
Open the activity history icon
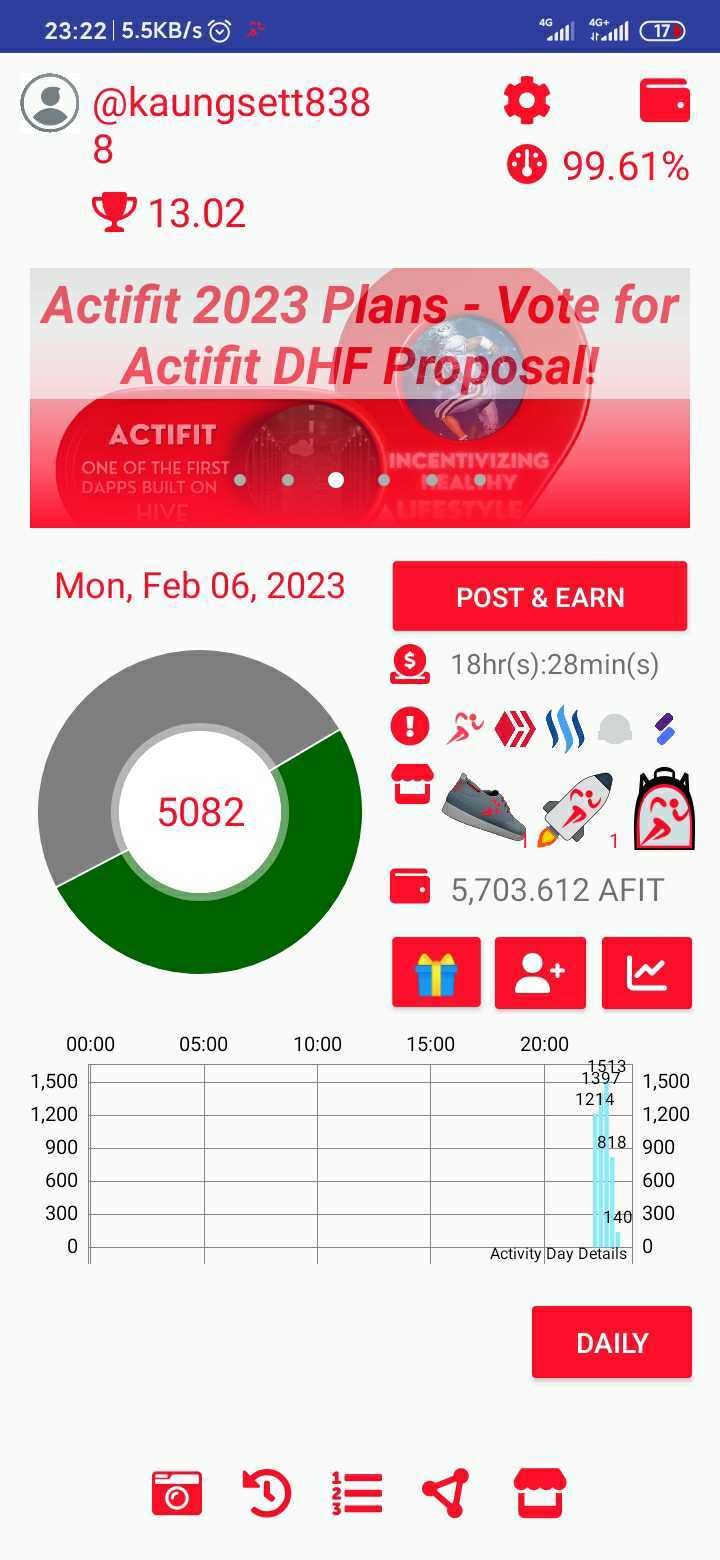267,1494
